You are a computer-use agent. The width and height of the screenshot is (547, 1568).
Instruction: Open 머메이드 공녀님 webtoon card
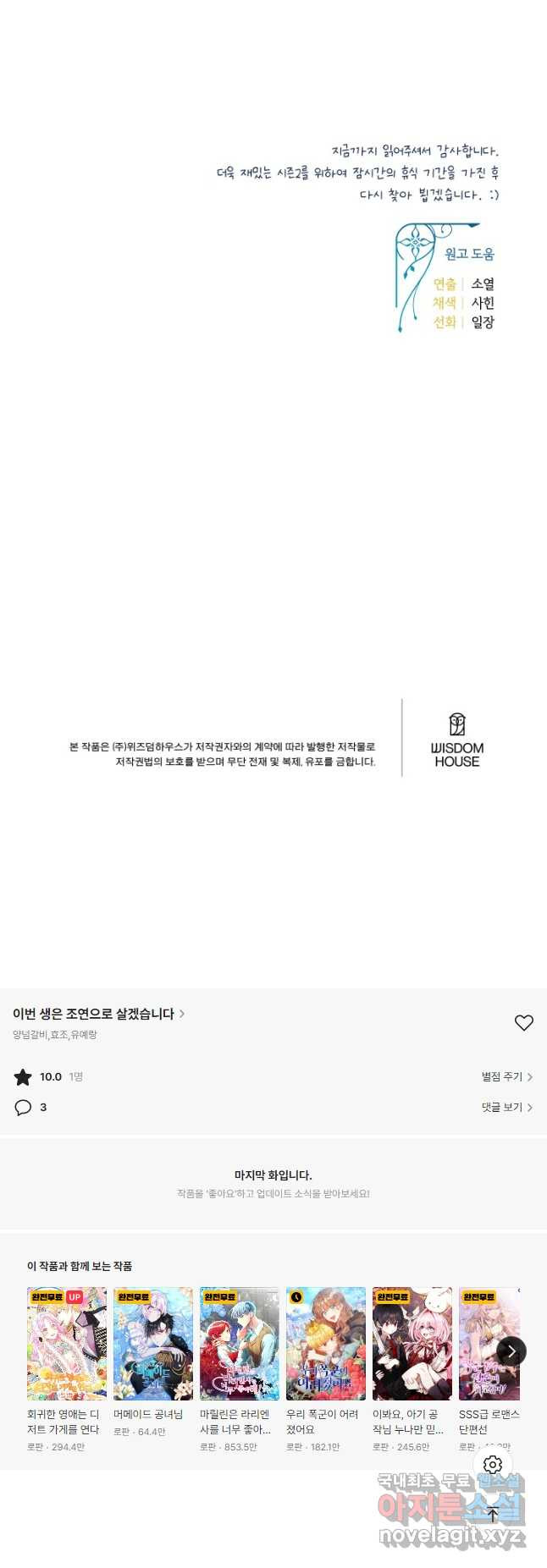coord(153,1345)
